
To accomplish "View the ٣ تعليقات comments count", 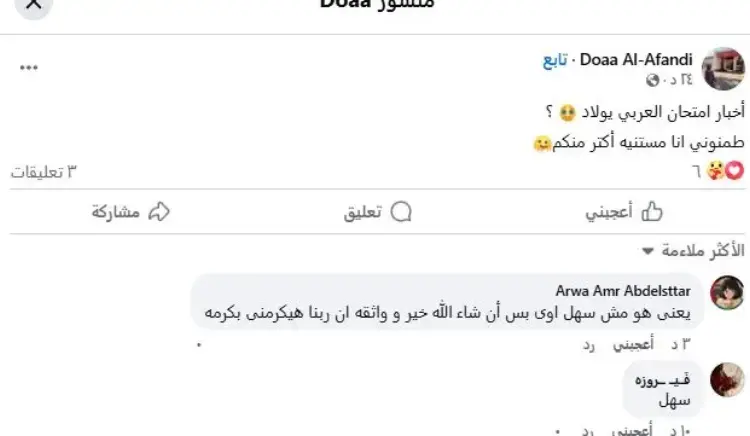I will [43, 172].
